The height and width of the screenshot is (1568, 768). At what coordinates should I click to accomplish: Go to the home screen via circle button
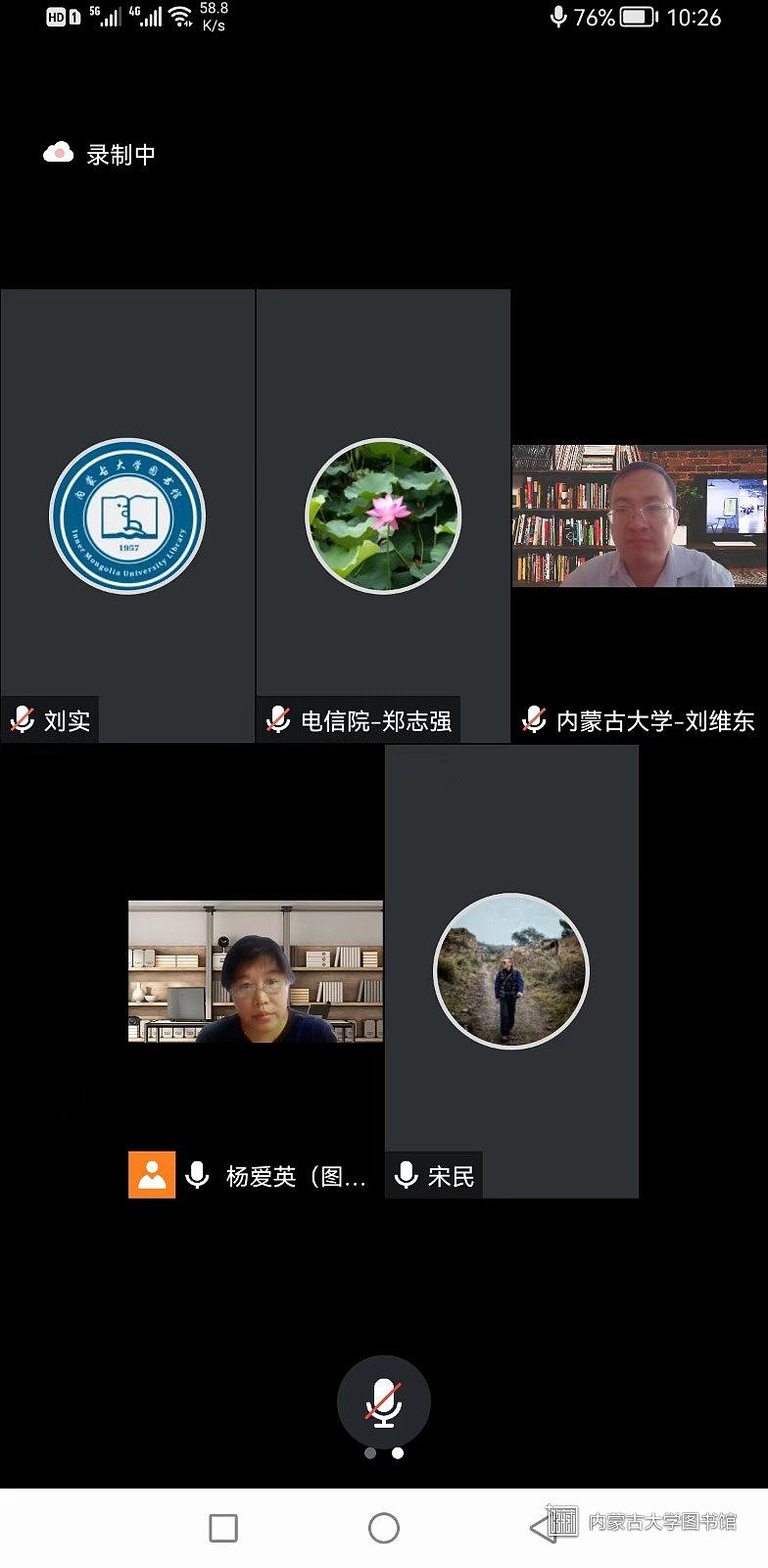point(384,1528)
